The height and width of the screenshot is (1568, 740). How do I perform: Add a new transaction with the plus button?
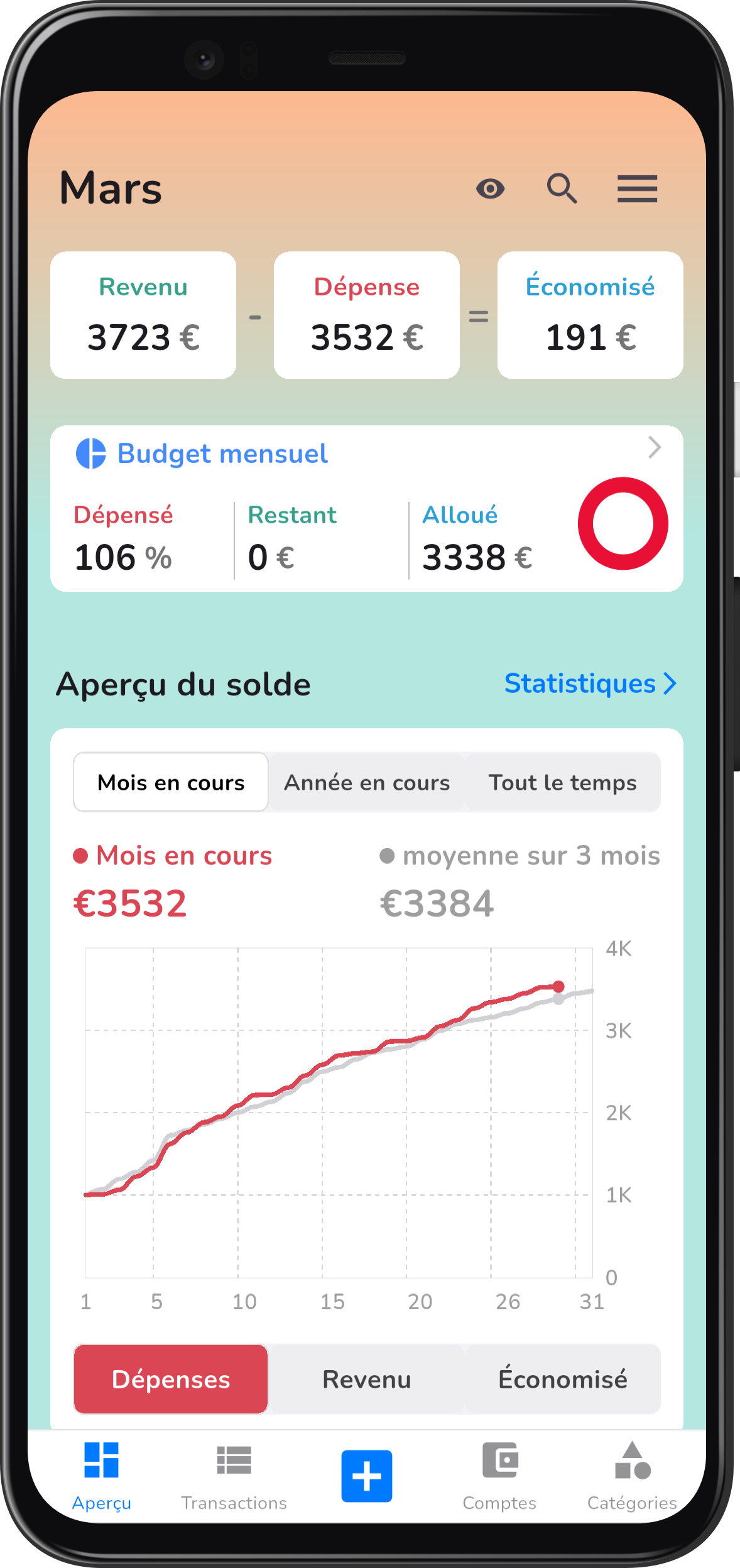pos(367,1476)
